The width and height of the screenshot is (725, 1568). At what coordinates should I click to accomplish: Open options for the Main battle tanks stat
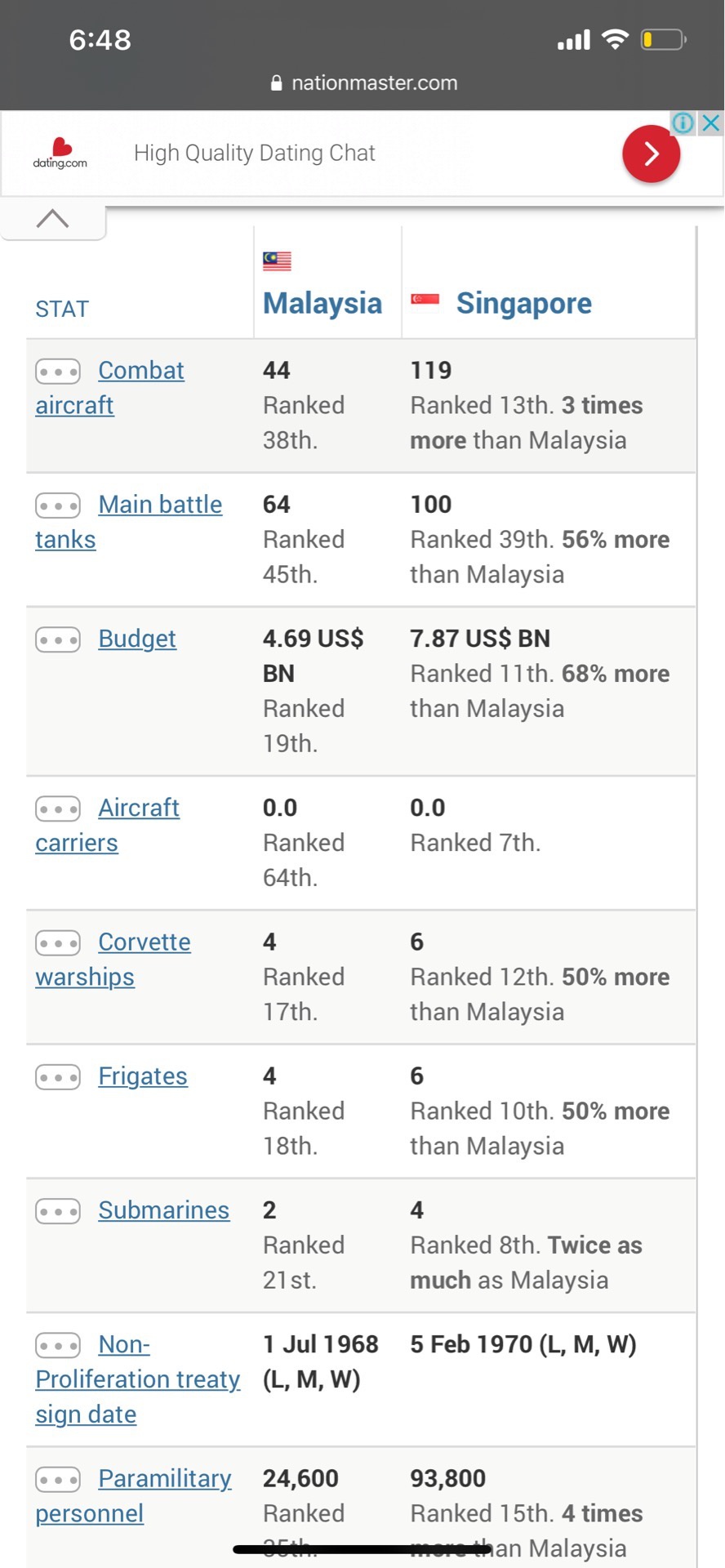click(57, 506)
